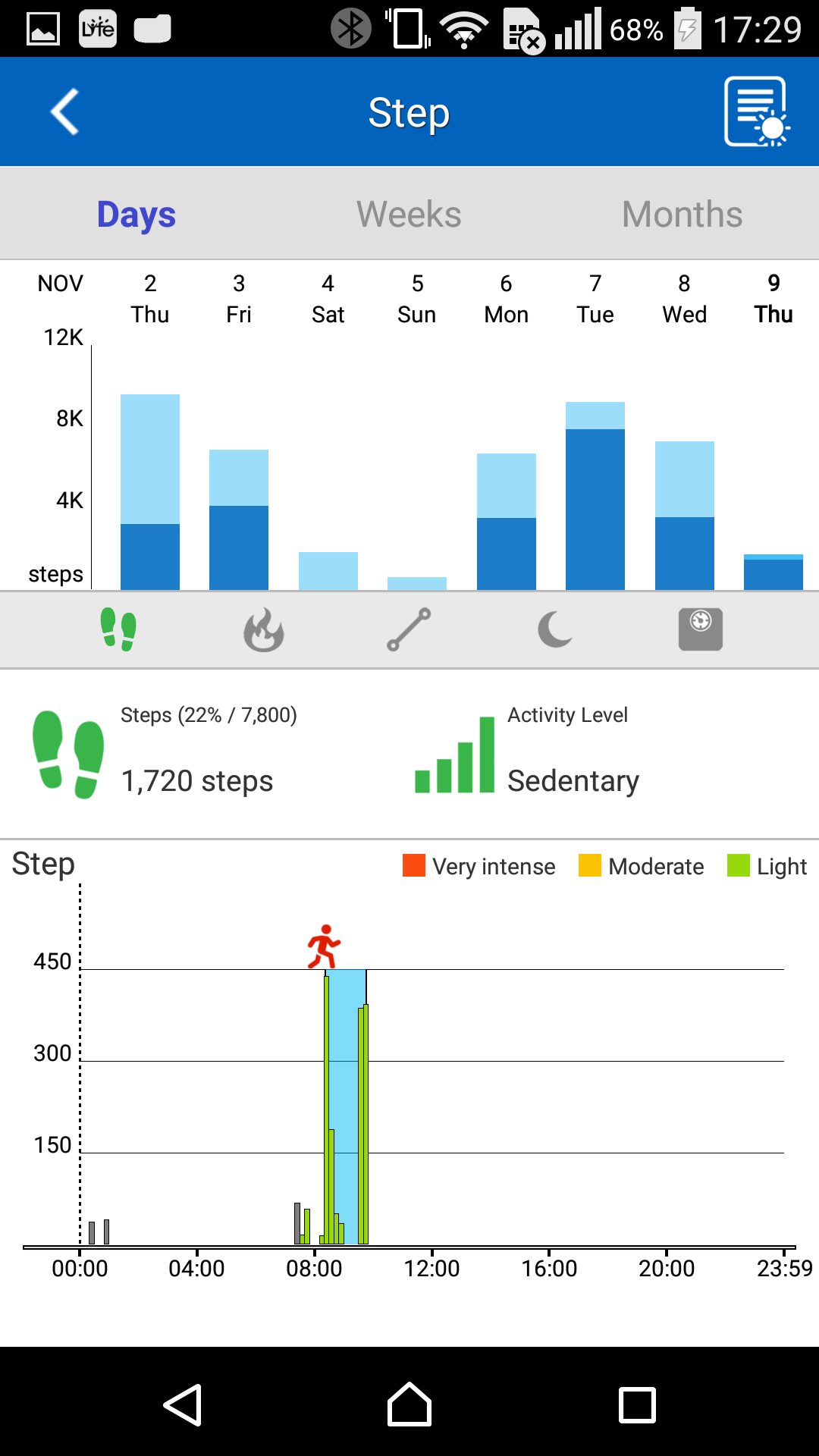Switch to the Weeks tab
This screenshot has height=1456, width=819.
pos(409,214)
